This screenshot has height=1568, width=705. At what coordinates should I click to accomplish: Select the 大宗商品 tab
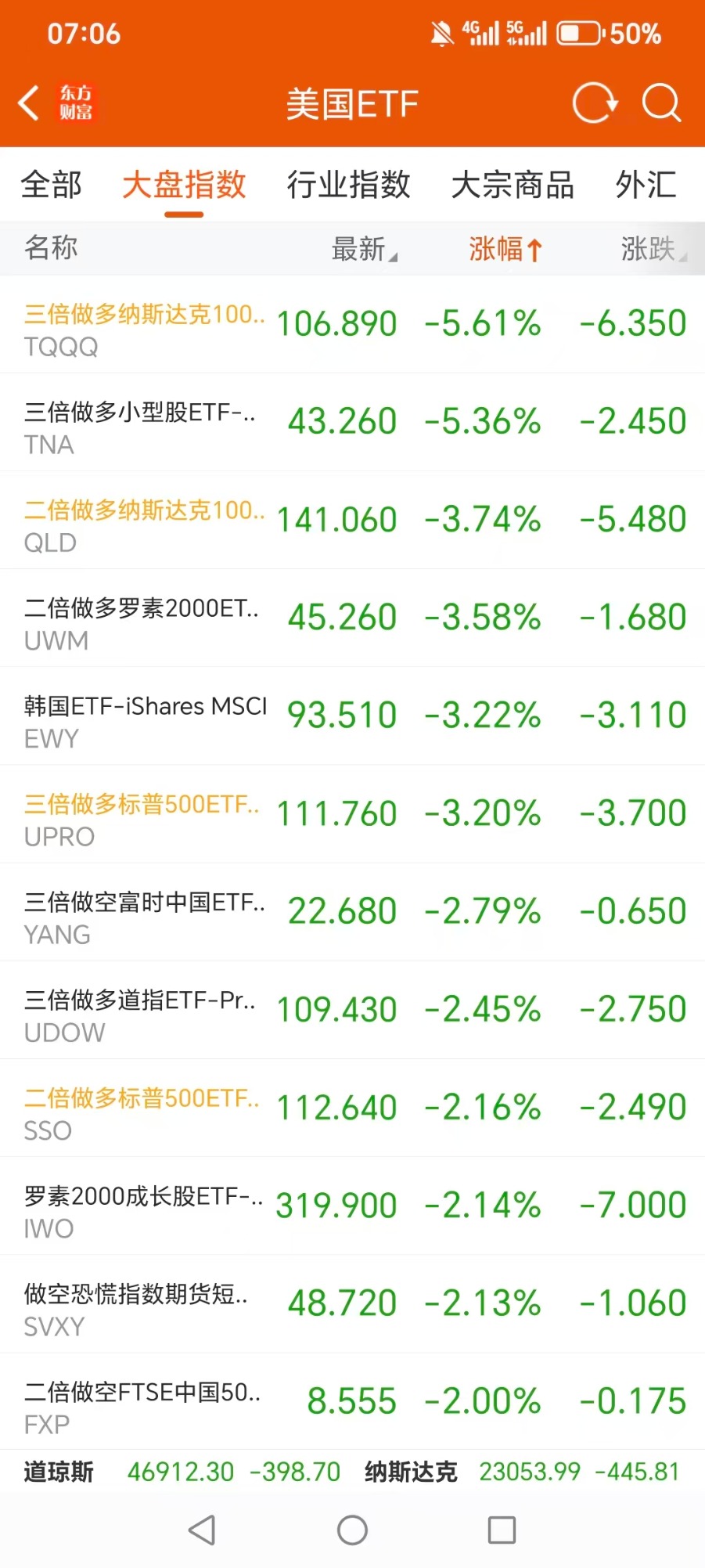tap(513, 186)
